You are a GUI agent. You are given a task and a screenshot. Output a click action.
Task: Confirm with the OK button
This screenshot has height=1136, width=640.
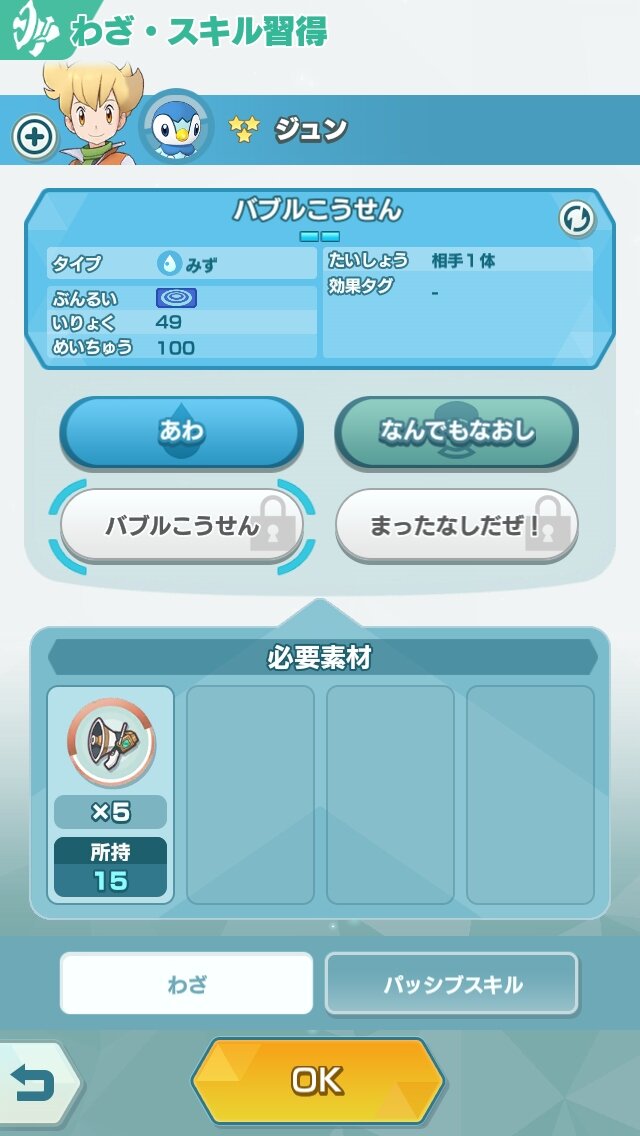tap(318, 1080)
